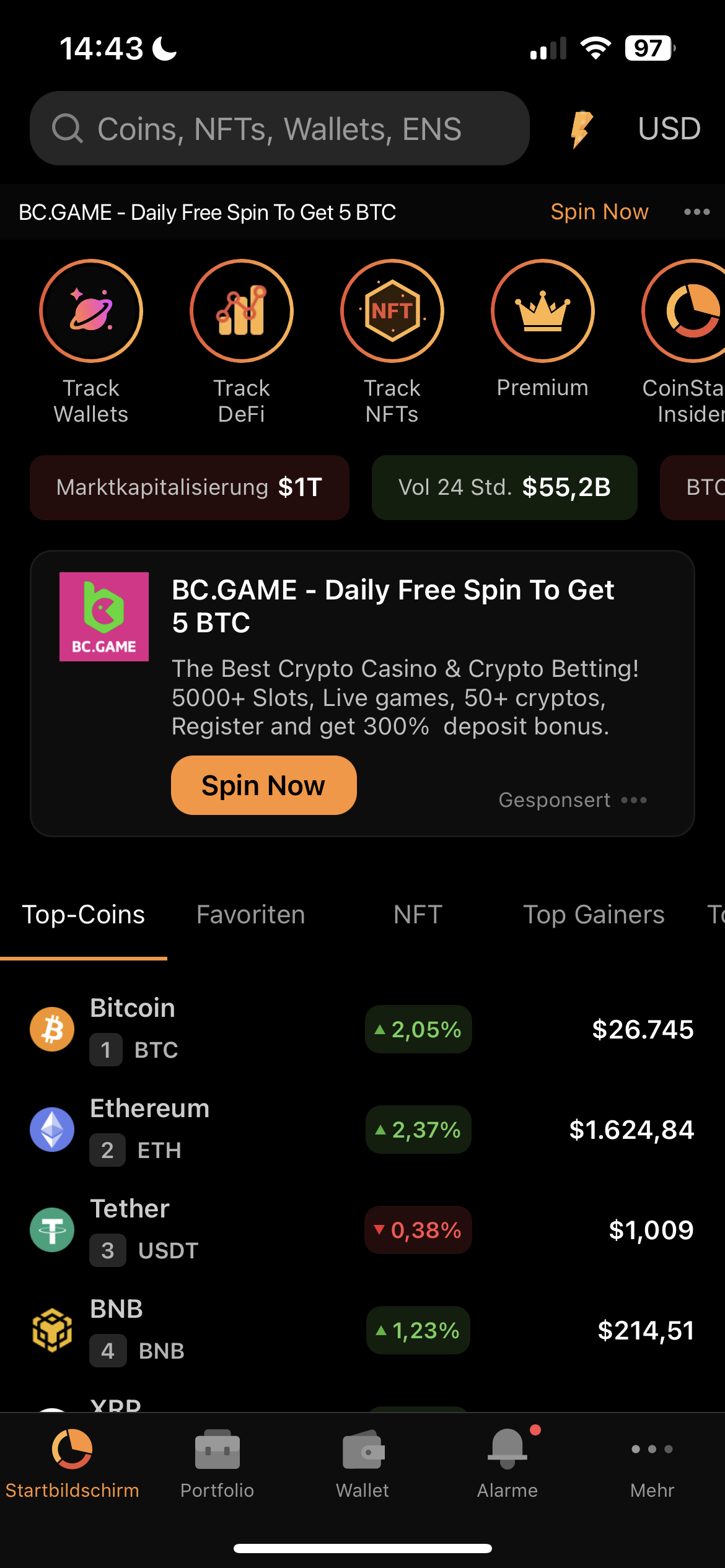
Task: Open the Ethereum coin row
Action: pos(362,1130)
